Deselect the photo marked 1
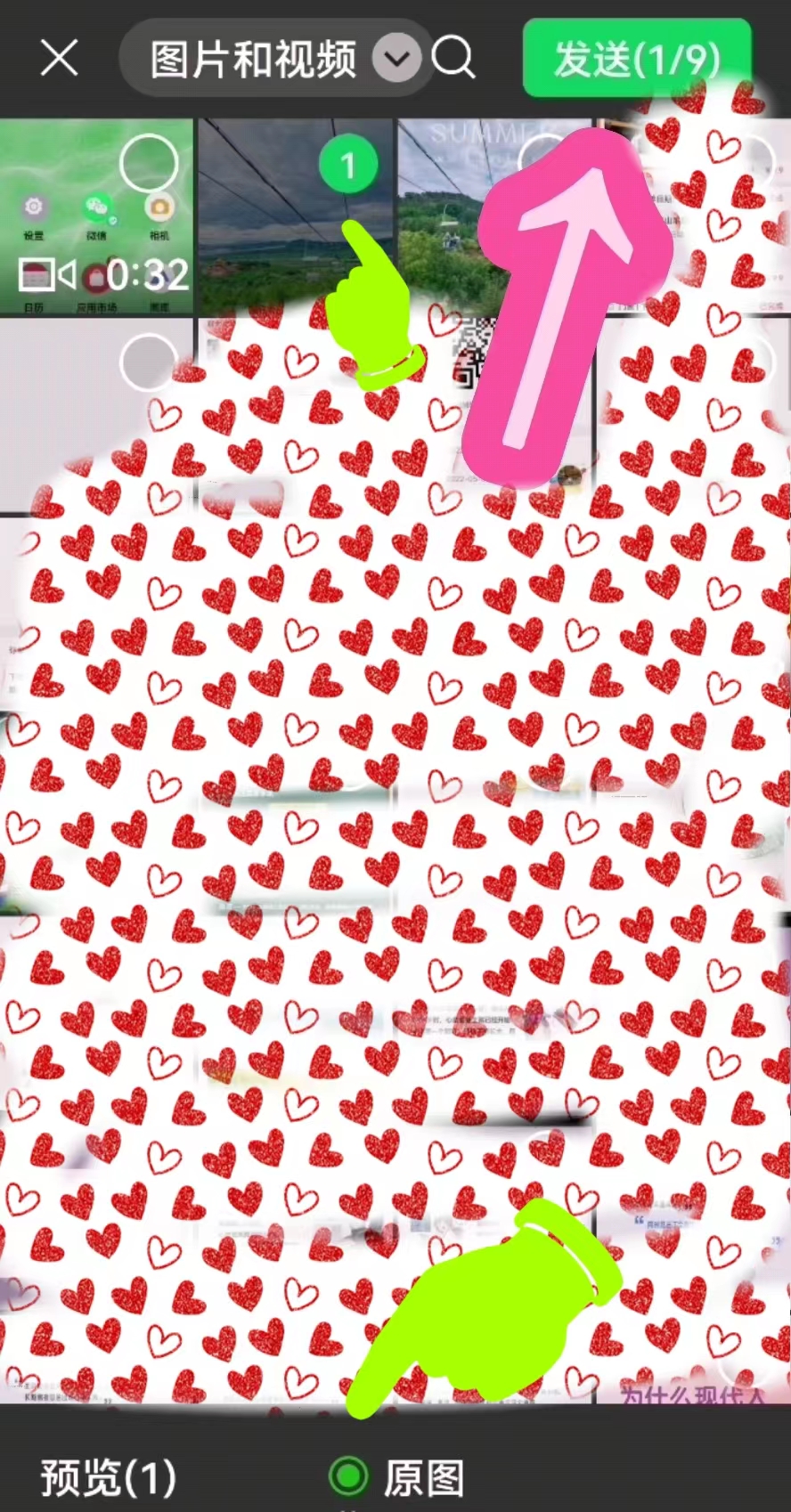Screen dimensions: 791x1512 click(347, 165)
